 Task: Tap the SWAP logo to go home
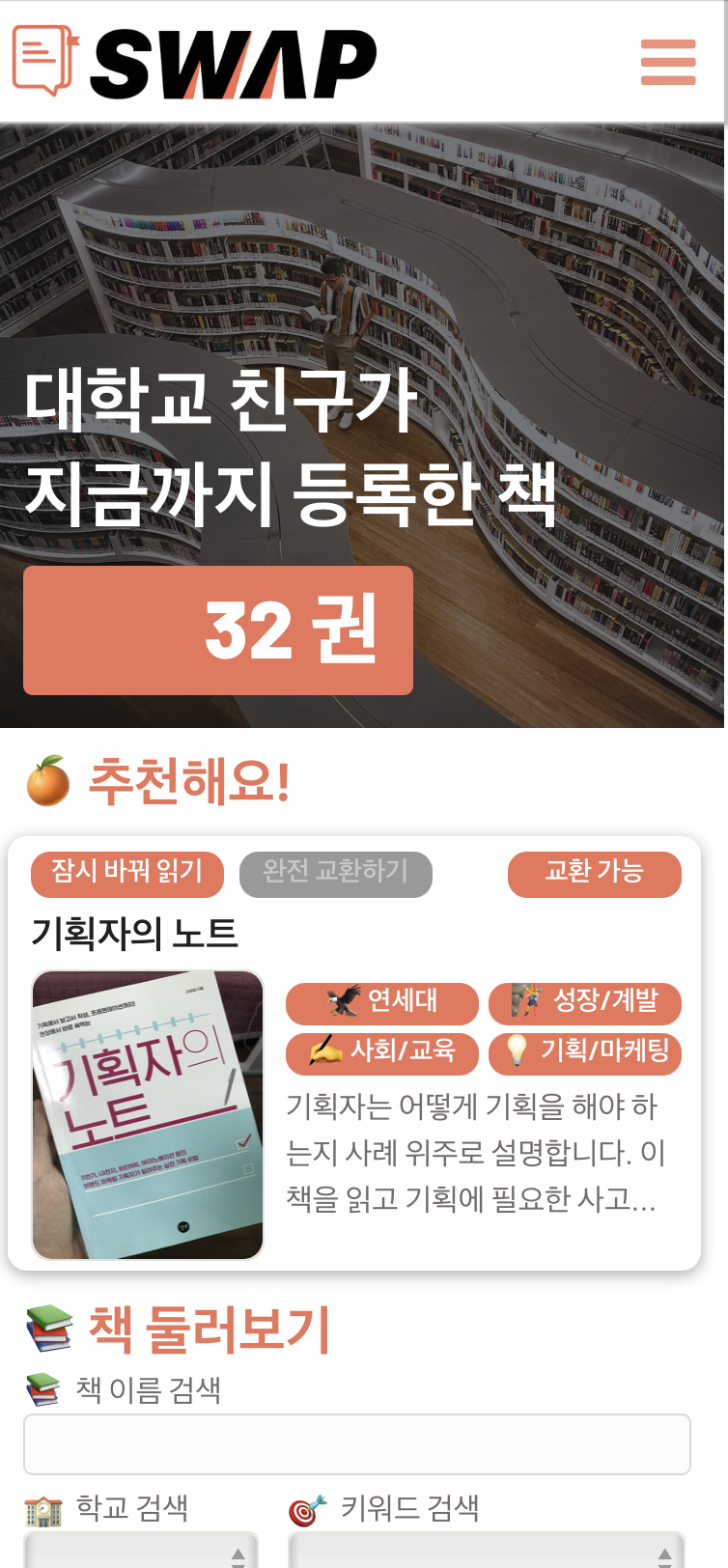[x=194, y=62]
